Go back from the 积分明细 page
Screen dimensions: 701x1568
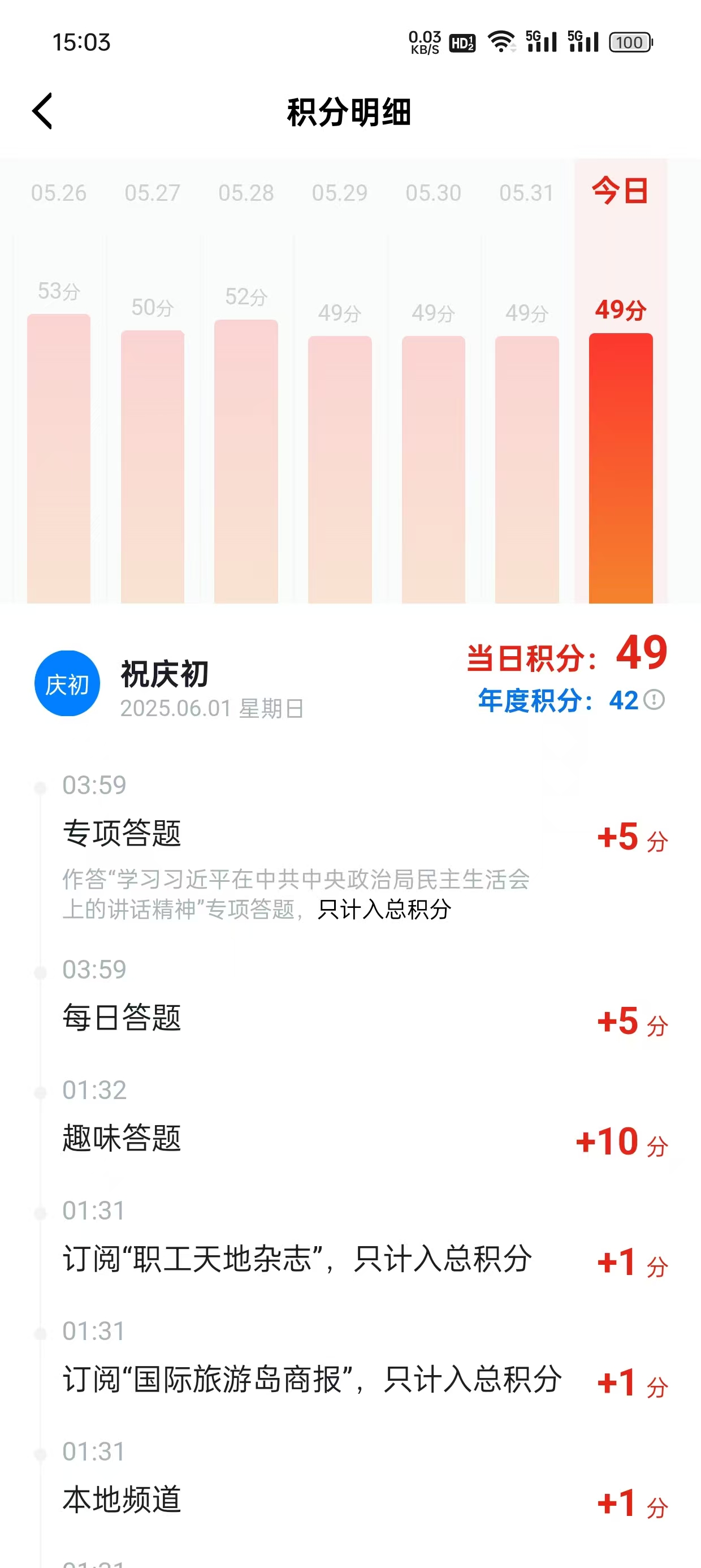point(42,111)
